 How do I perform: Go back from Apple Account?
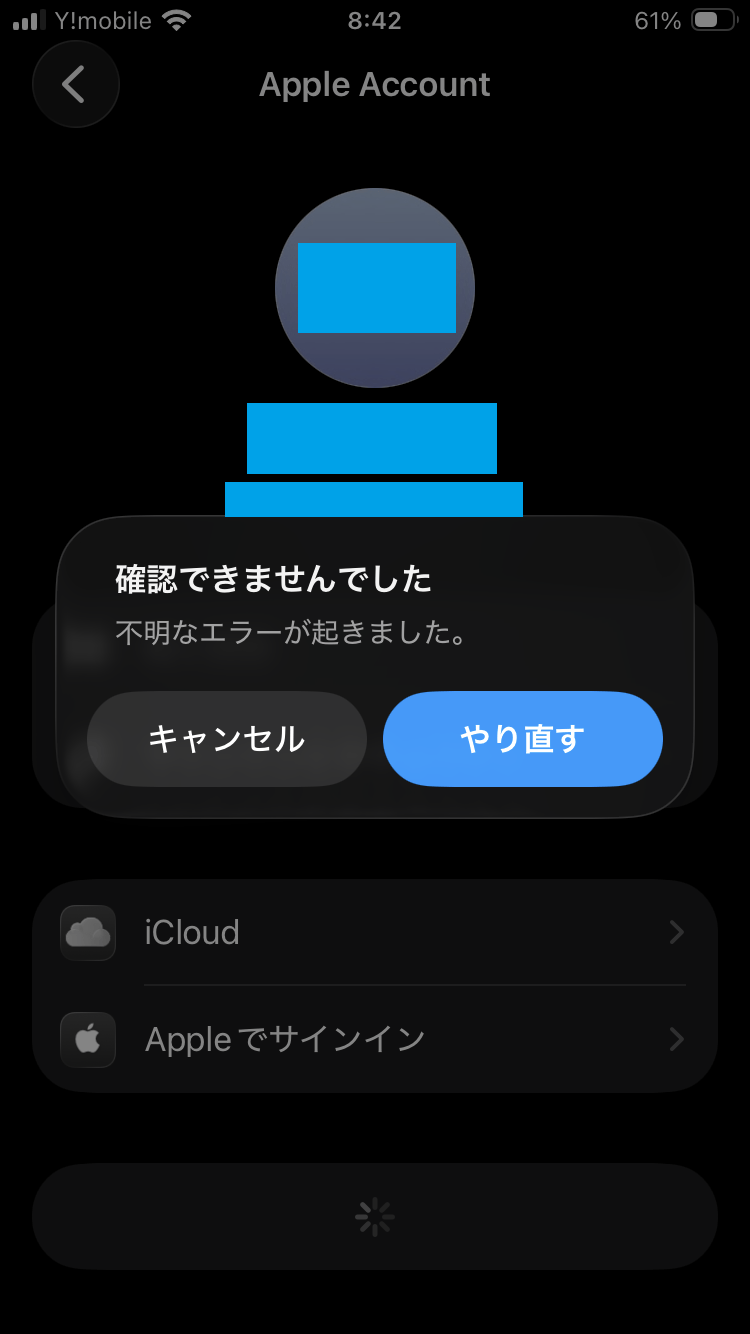75,85
